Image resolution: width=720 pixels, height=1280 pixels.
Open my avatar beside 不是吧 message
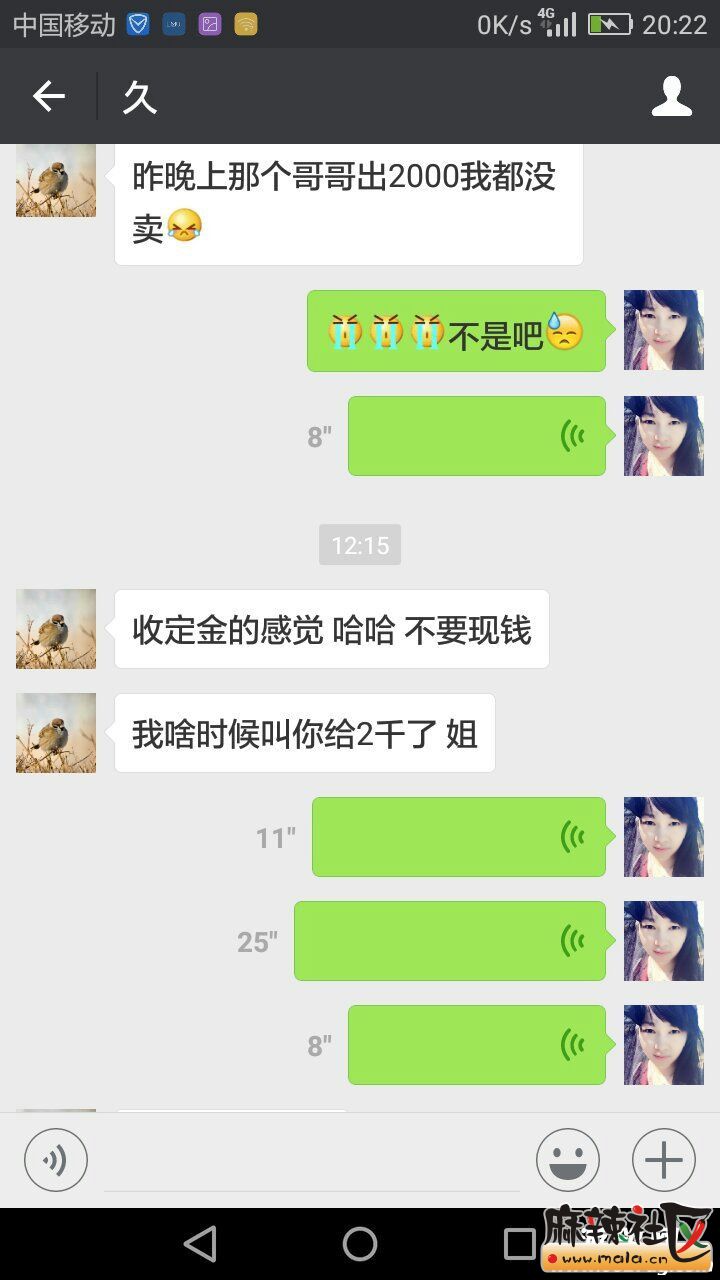click(x=663, y=330)
